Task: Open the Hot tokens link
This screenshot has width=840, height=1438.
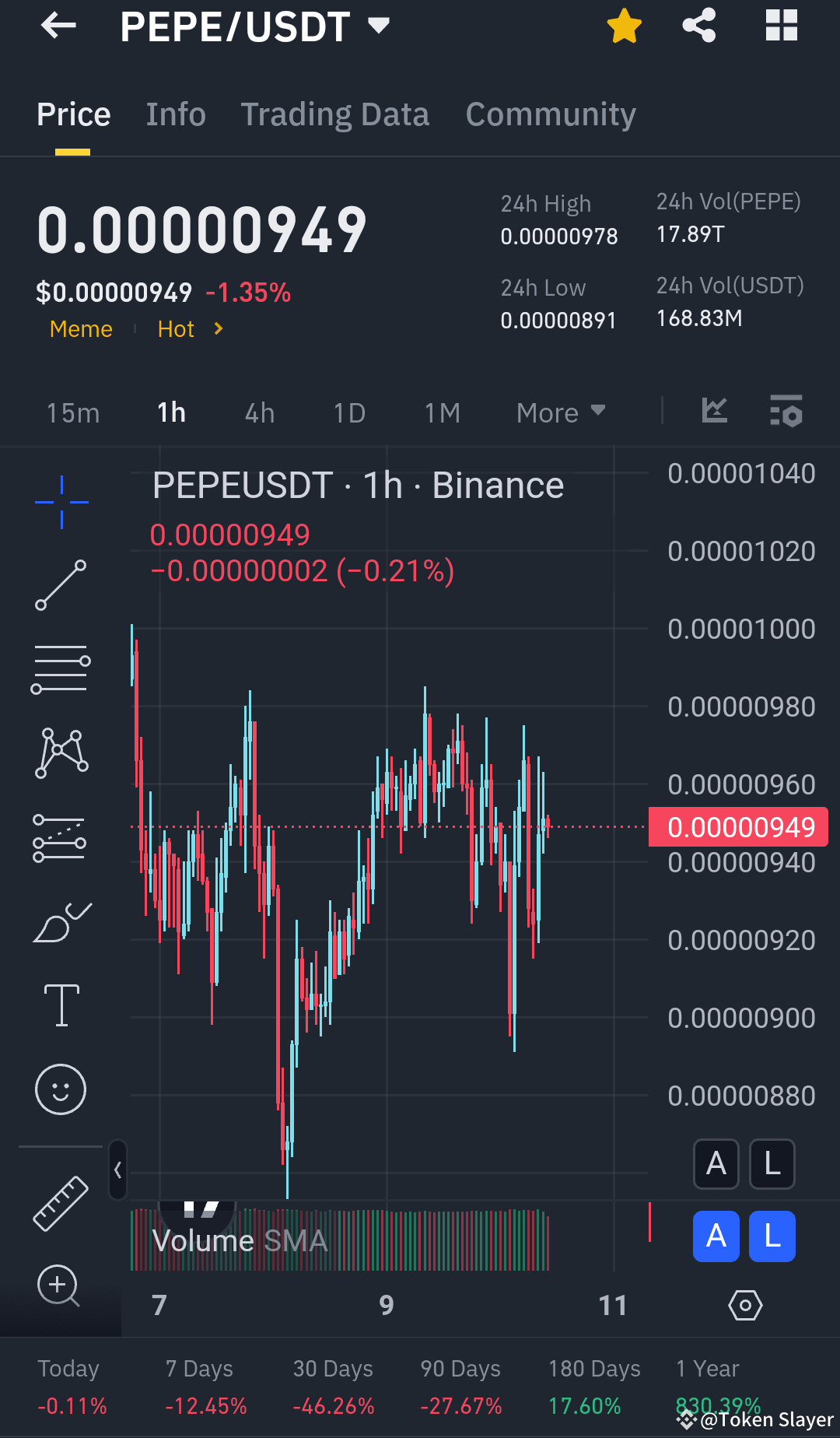Action: pyautogui.click(x=177, y=328)
